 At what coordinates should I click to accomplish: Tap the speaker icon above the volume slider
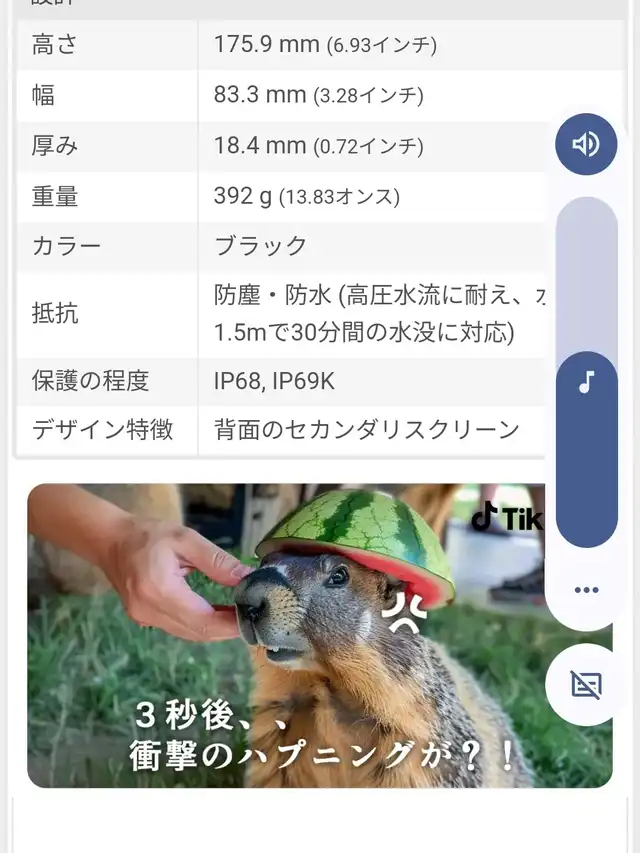586,144
